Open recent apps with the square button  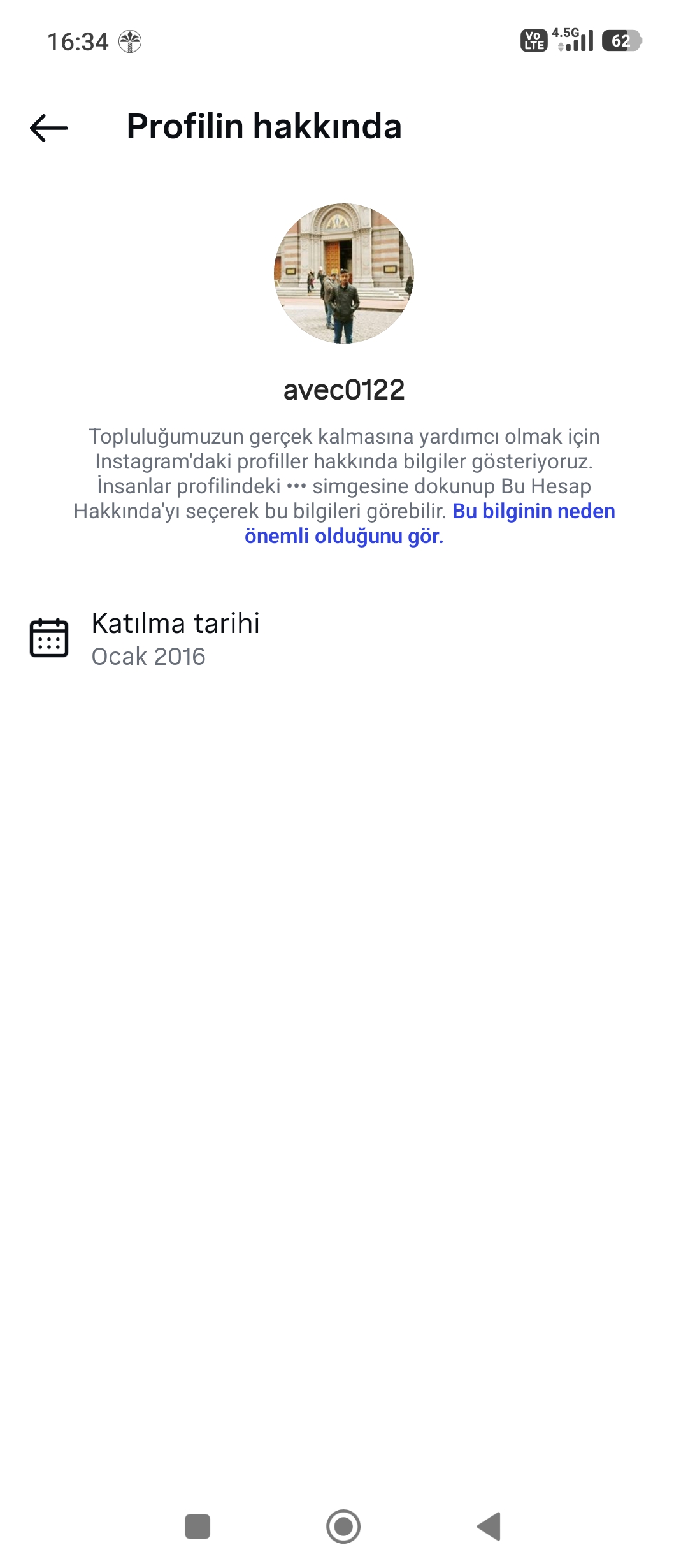(x=197, y=1527)
